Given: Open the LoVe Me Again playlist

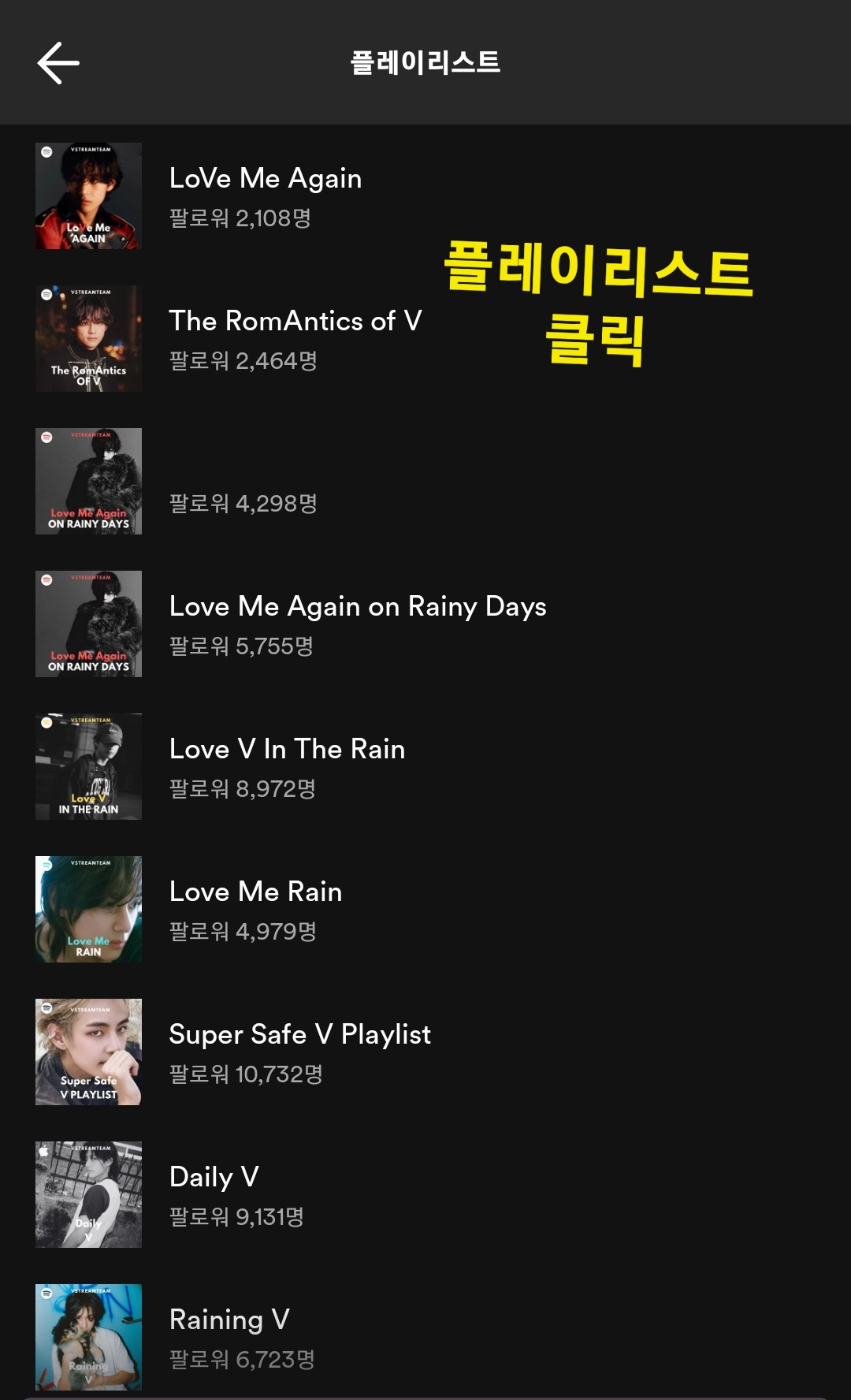Looking at the screenshot, I should click(x=265, y=180).
